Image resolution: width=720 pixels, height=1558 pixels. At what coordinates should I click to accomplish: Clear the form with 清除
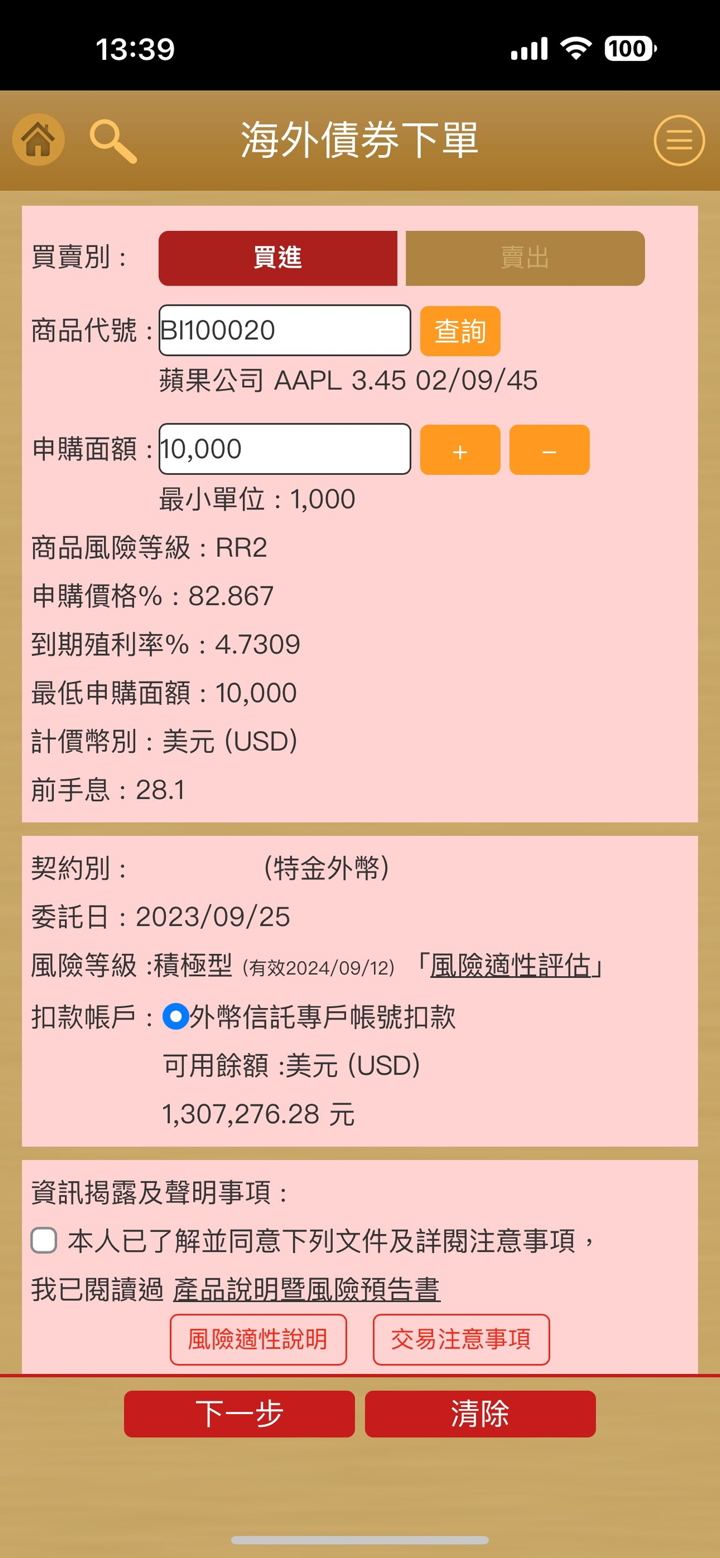click(x=480, y=1413)
